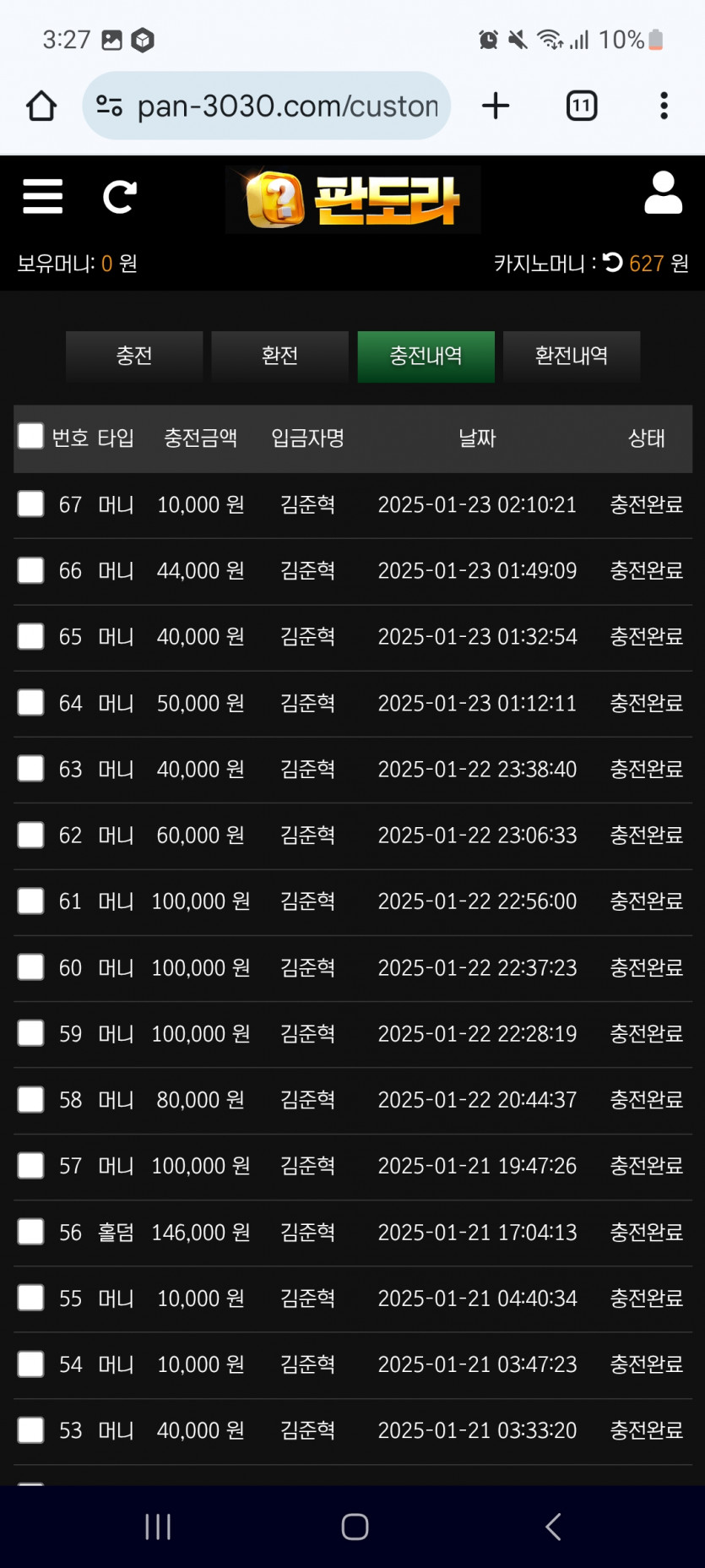Mark the checkbox for entry 61
The width and height of the screenshot is (705, 1568).
[x=31, y=901]
